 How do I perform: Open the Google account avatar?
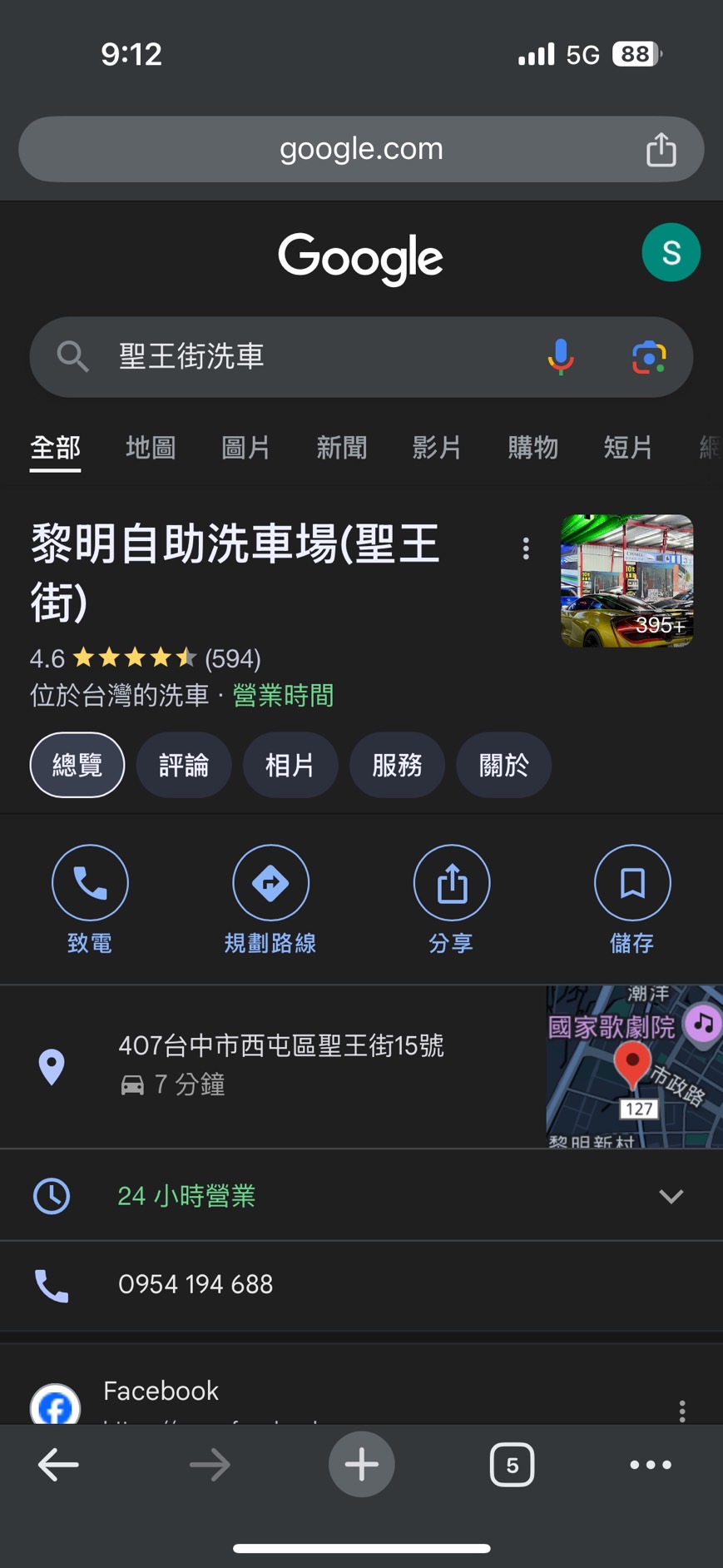(x=671, y=252)
